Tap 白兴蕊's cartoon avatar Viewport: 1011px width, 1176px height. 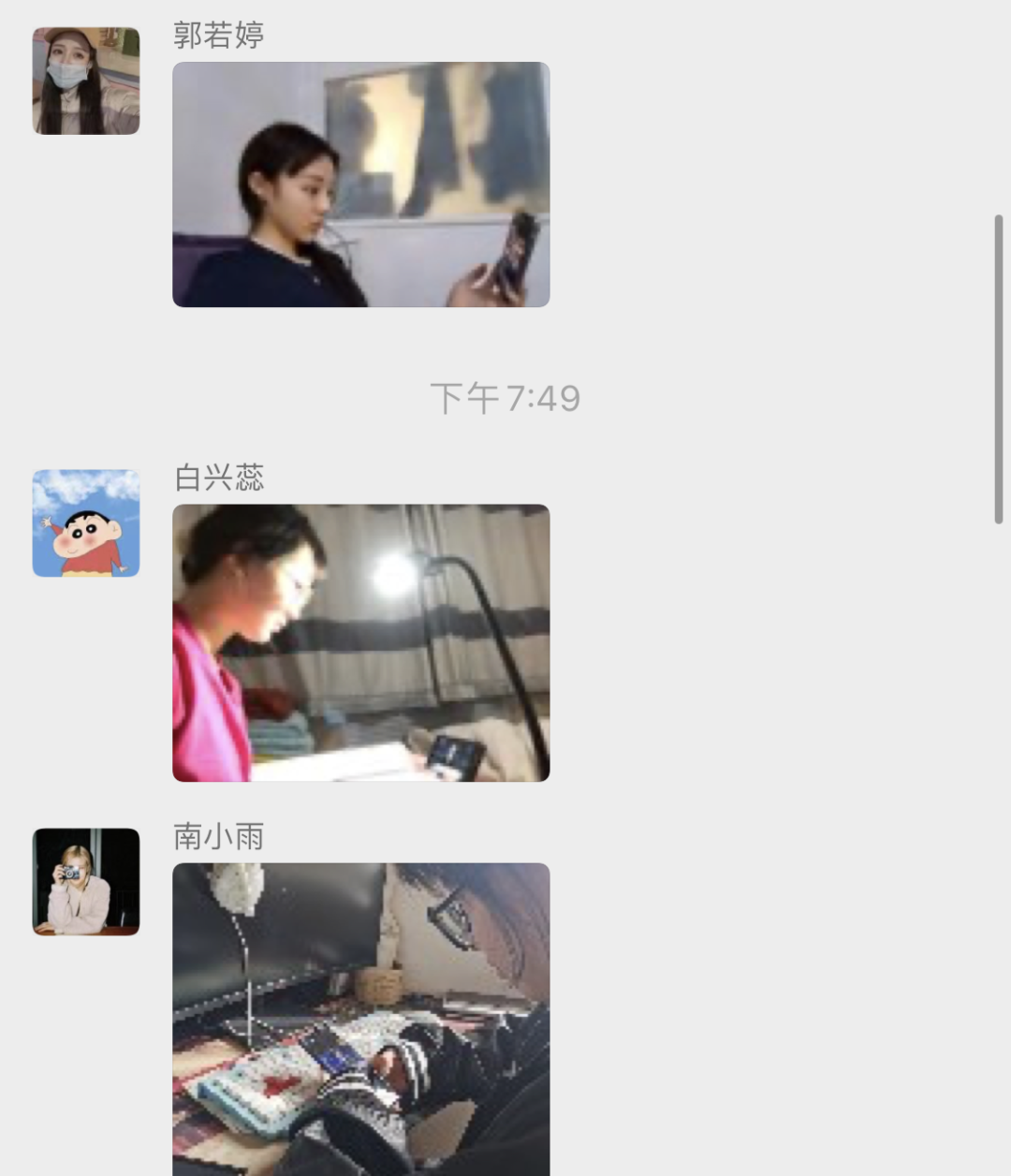(86, 523)
